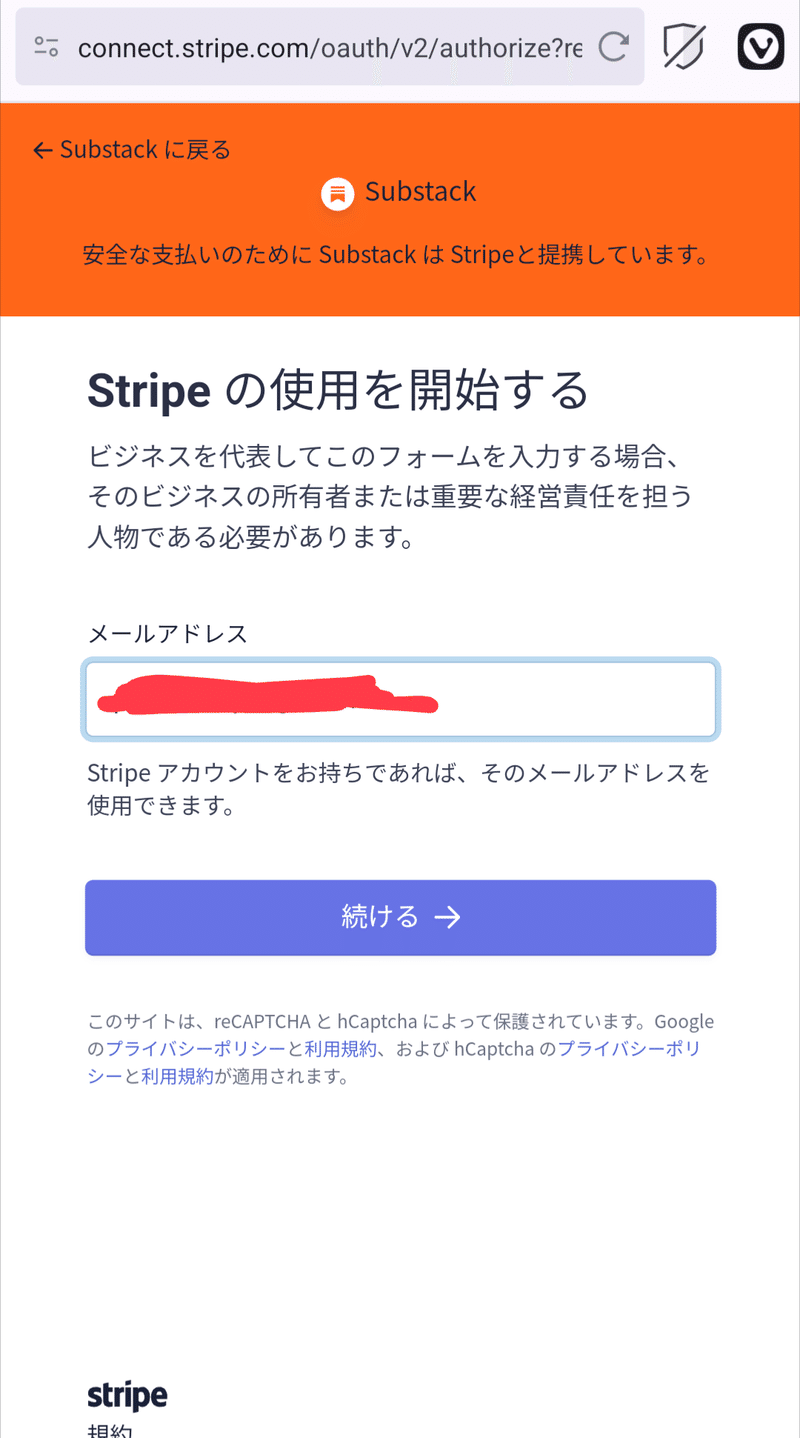Reload the page from the address bar
This screenshot has height=1438, width=800.
613,46
